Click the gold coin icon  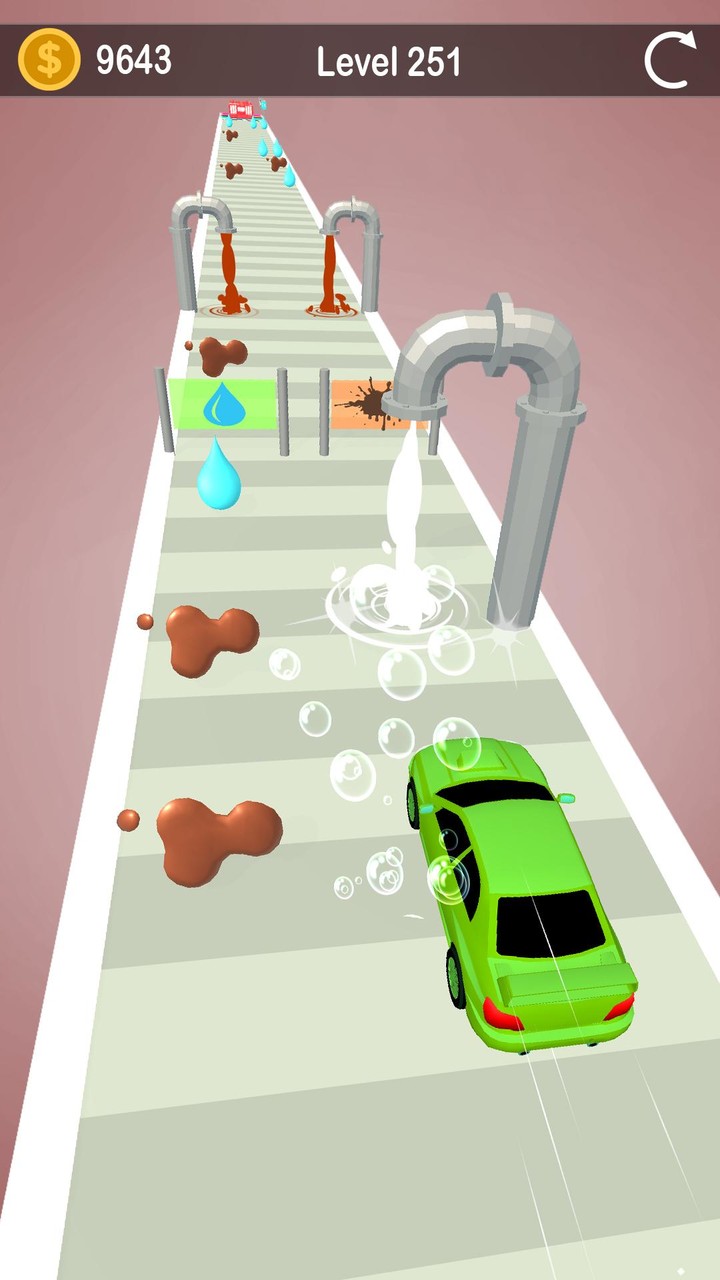[49, 57]
